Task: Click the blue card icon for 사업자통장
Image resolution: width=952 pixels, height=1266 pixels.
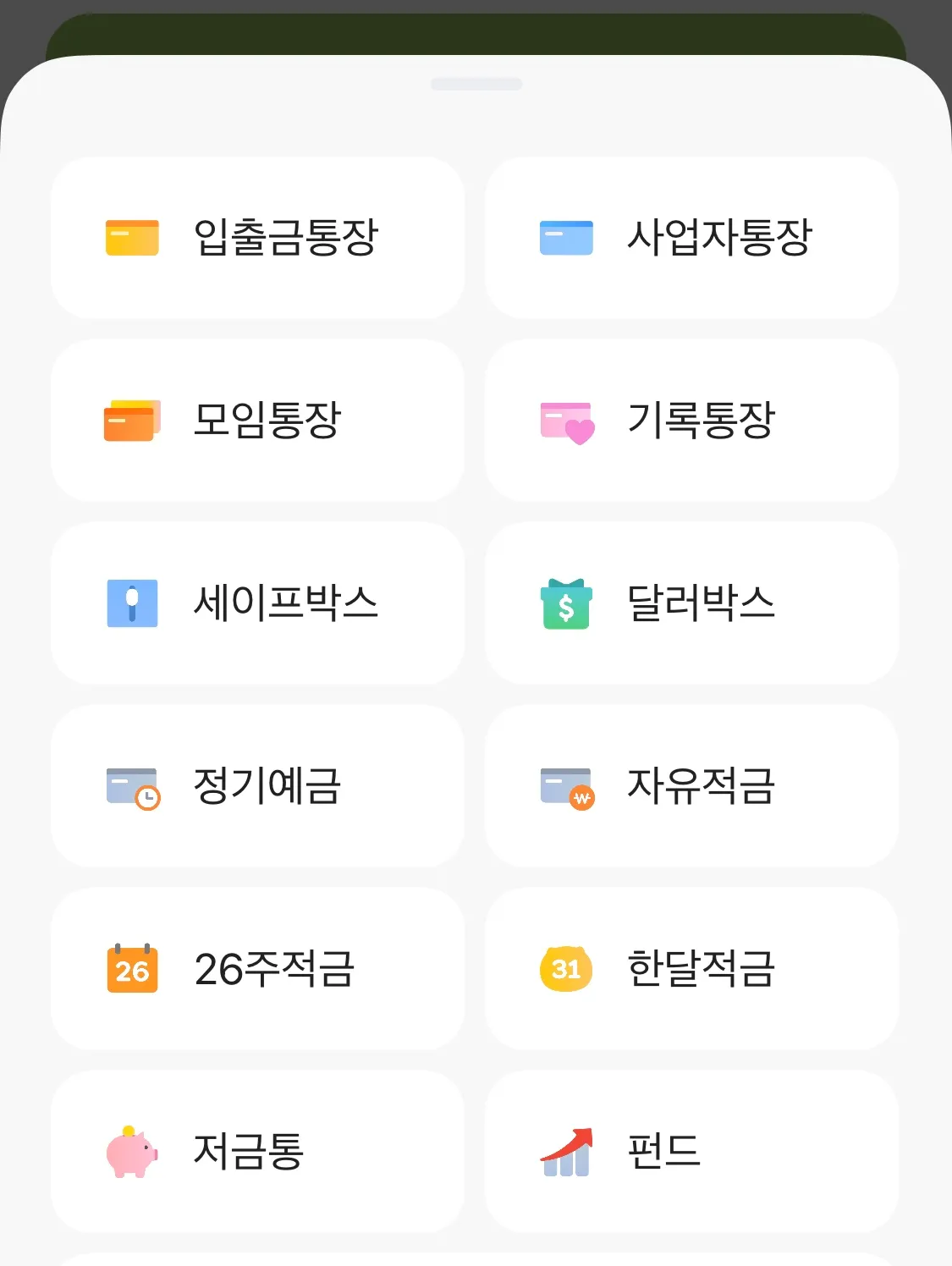Action: point(565,238)
